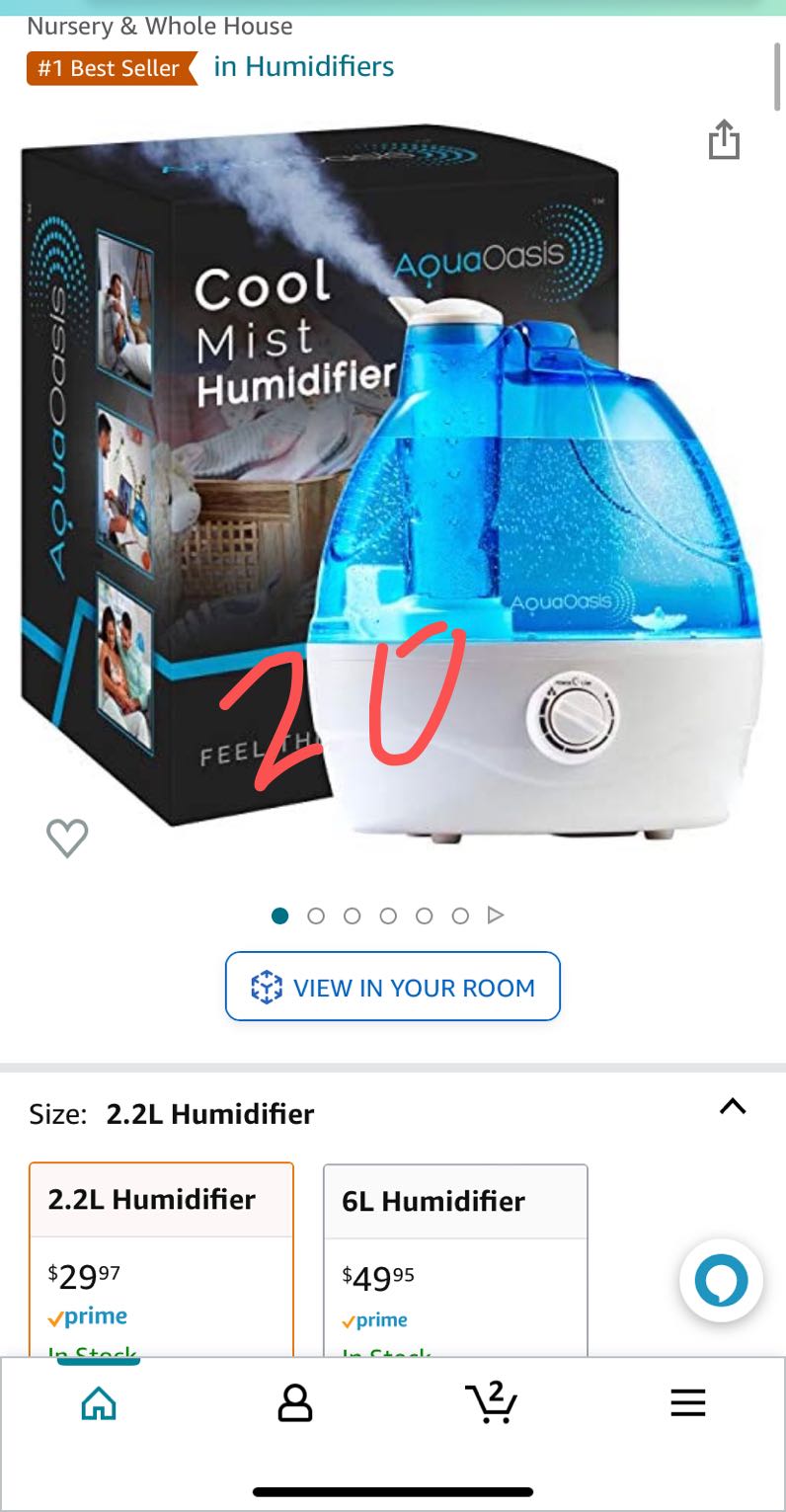
Task: Add the humidifier to wish list heart
Action: pyautogui.click(x=67, y=837)
